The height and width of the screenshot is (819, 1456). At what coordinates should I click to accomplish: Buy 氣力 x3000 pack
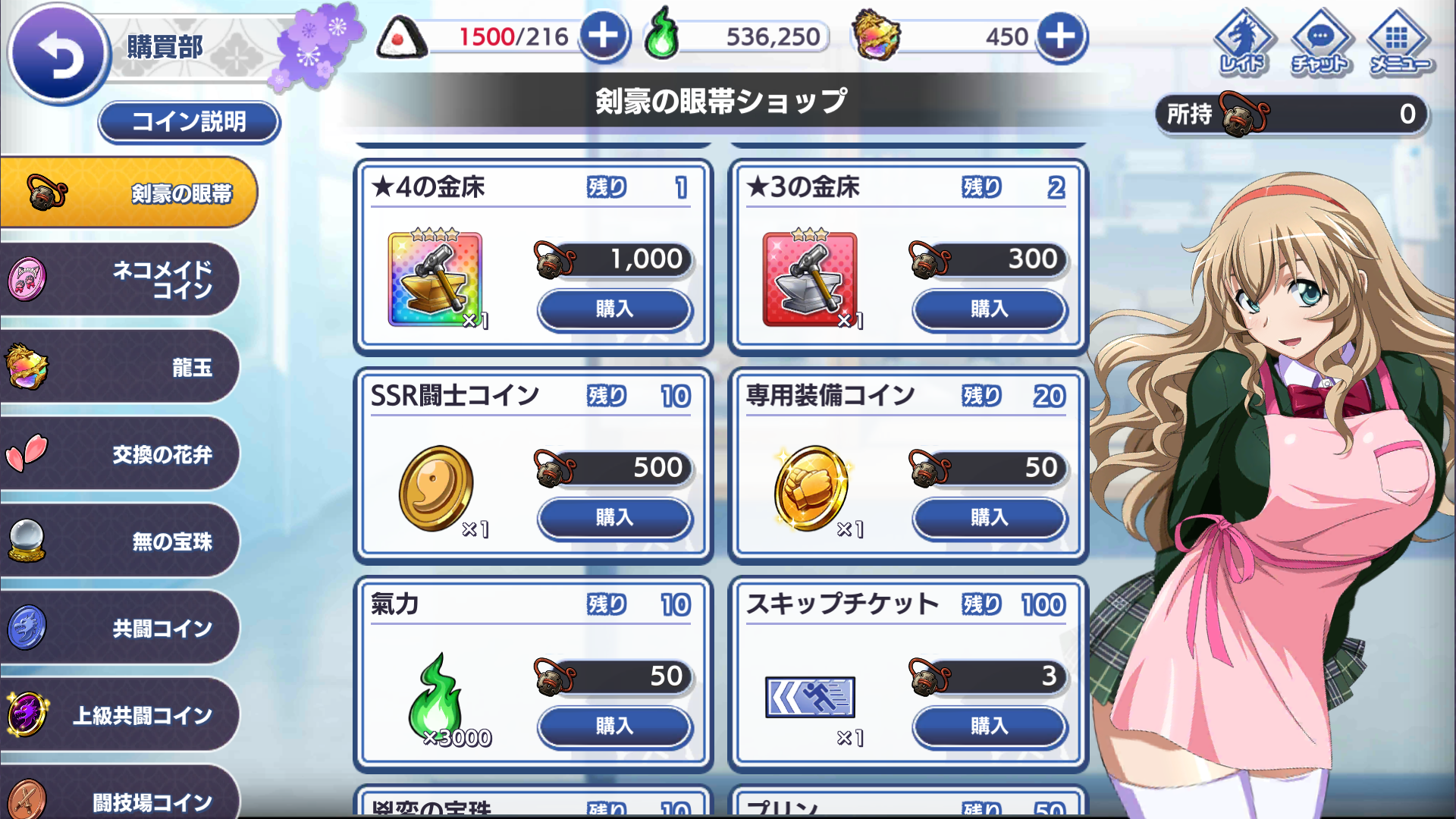pos(614,726)
